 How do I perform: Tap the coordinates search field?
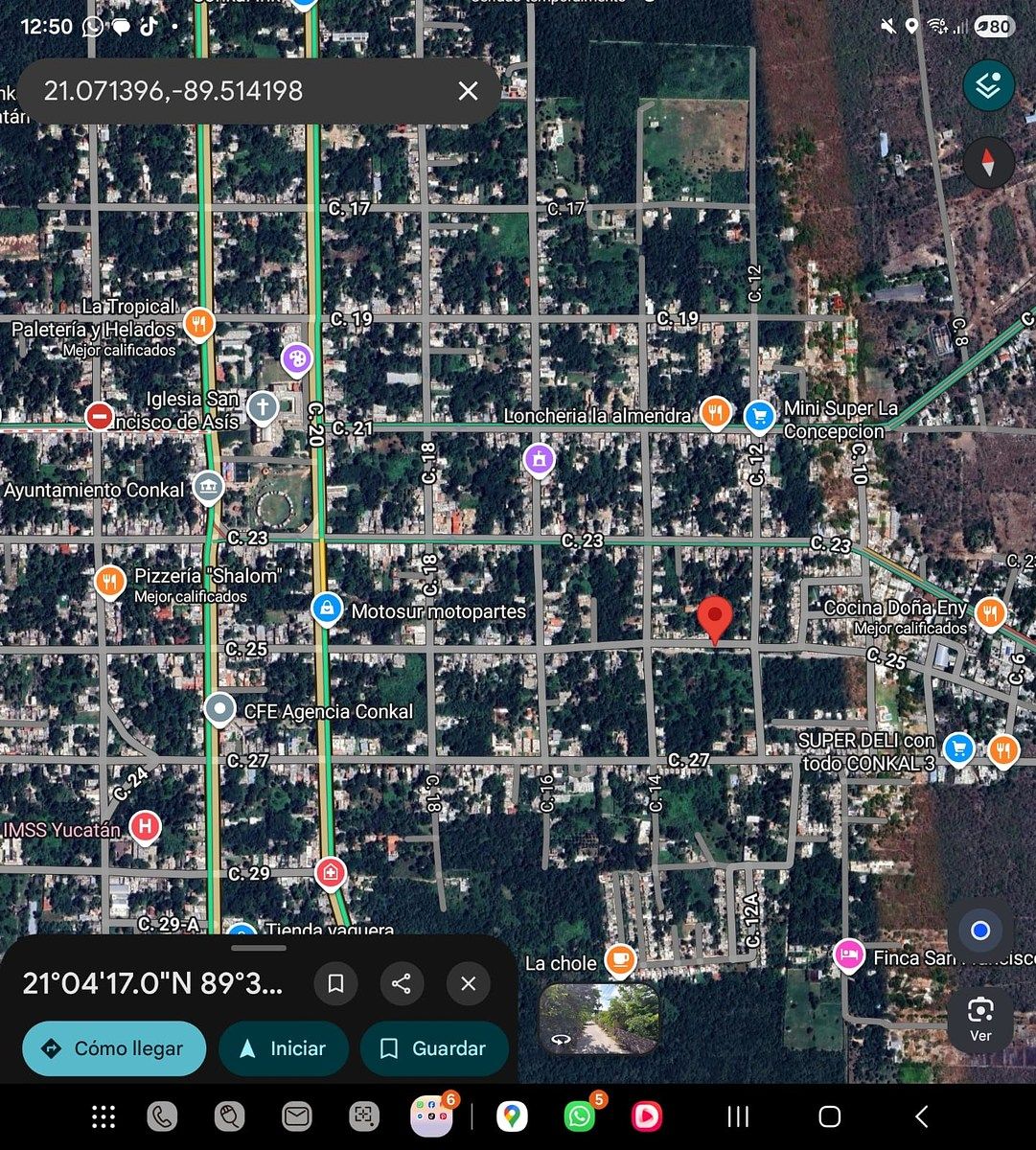point(240,91)
